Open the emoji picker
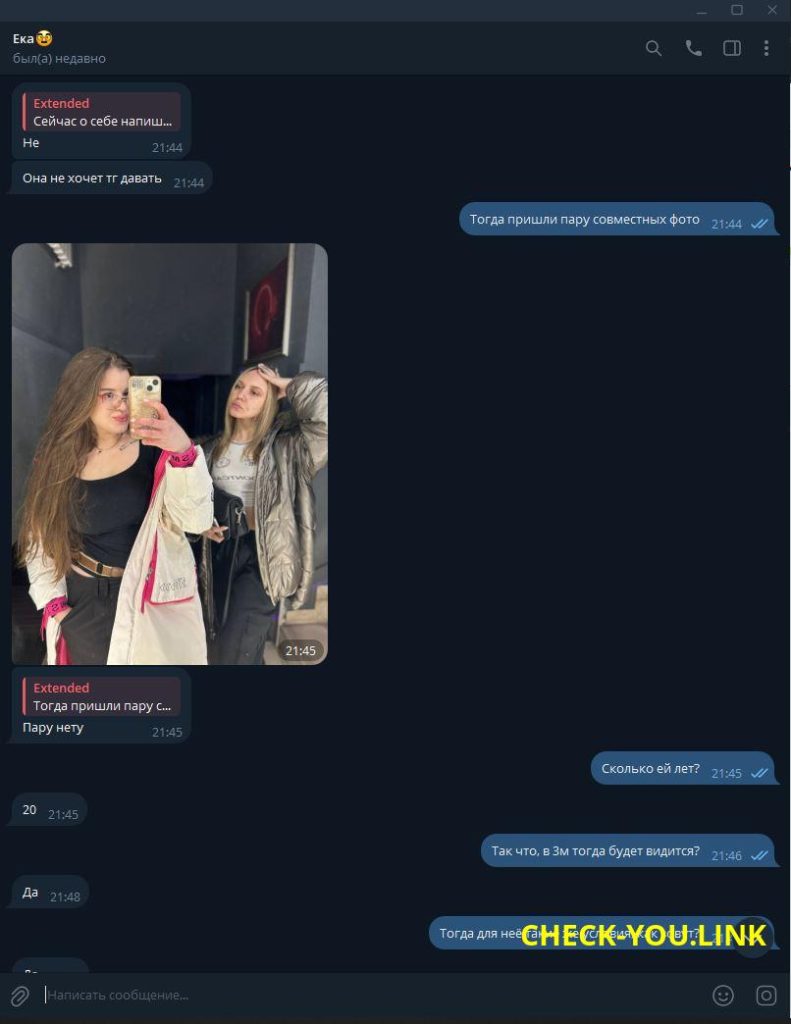The height and width of the screenshot is (1024, 791). [722, 995]
